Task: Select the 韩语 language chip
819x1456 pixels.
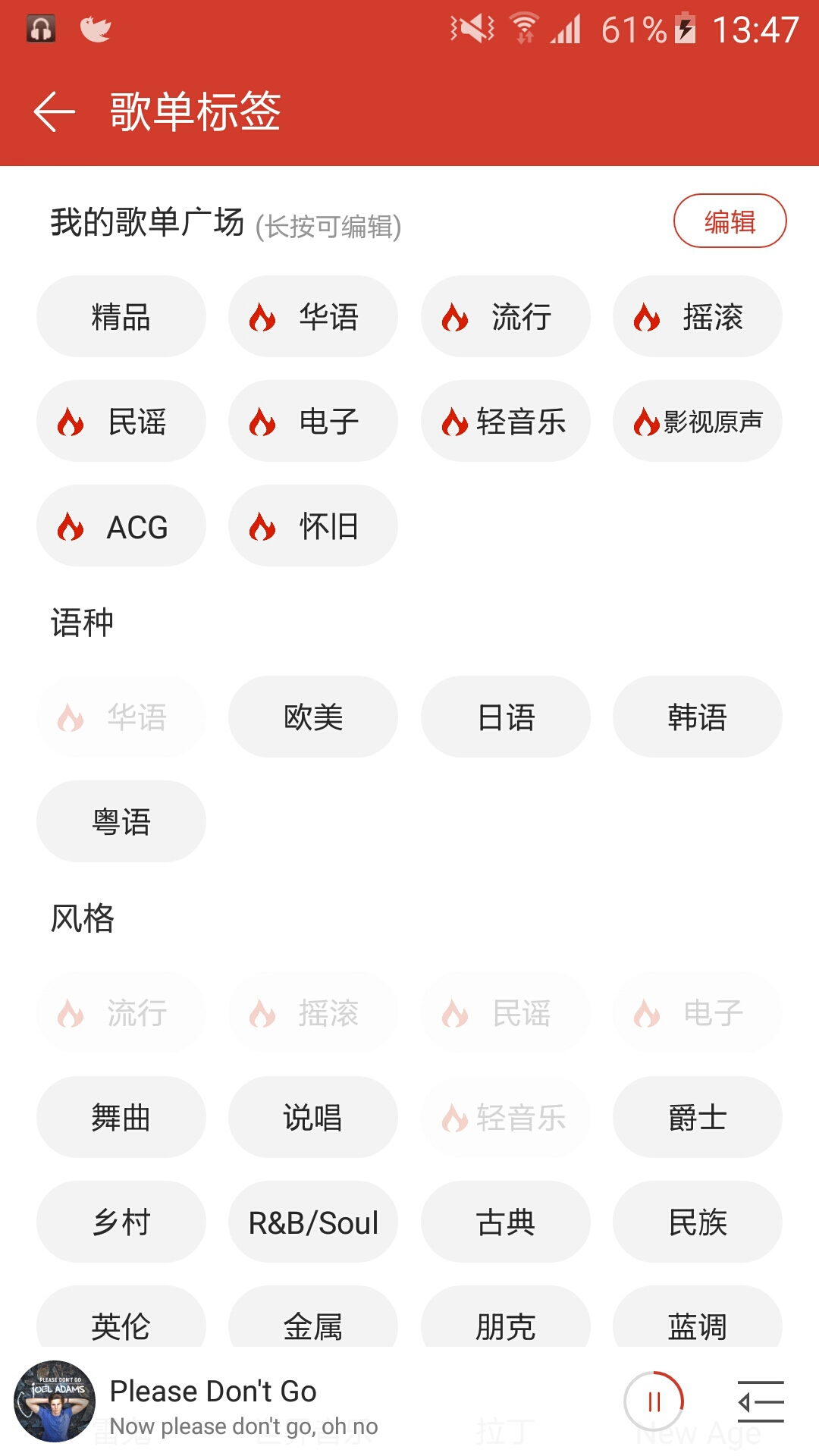Action: pyautogui.click(x=698, y=717)
